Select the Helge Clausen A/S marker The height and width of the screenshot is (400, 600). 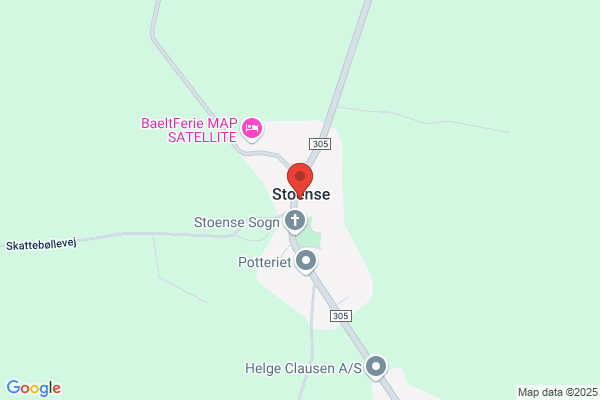point(376,367)
